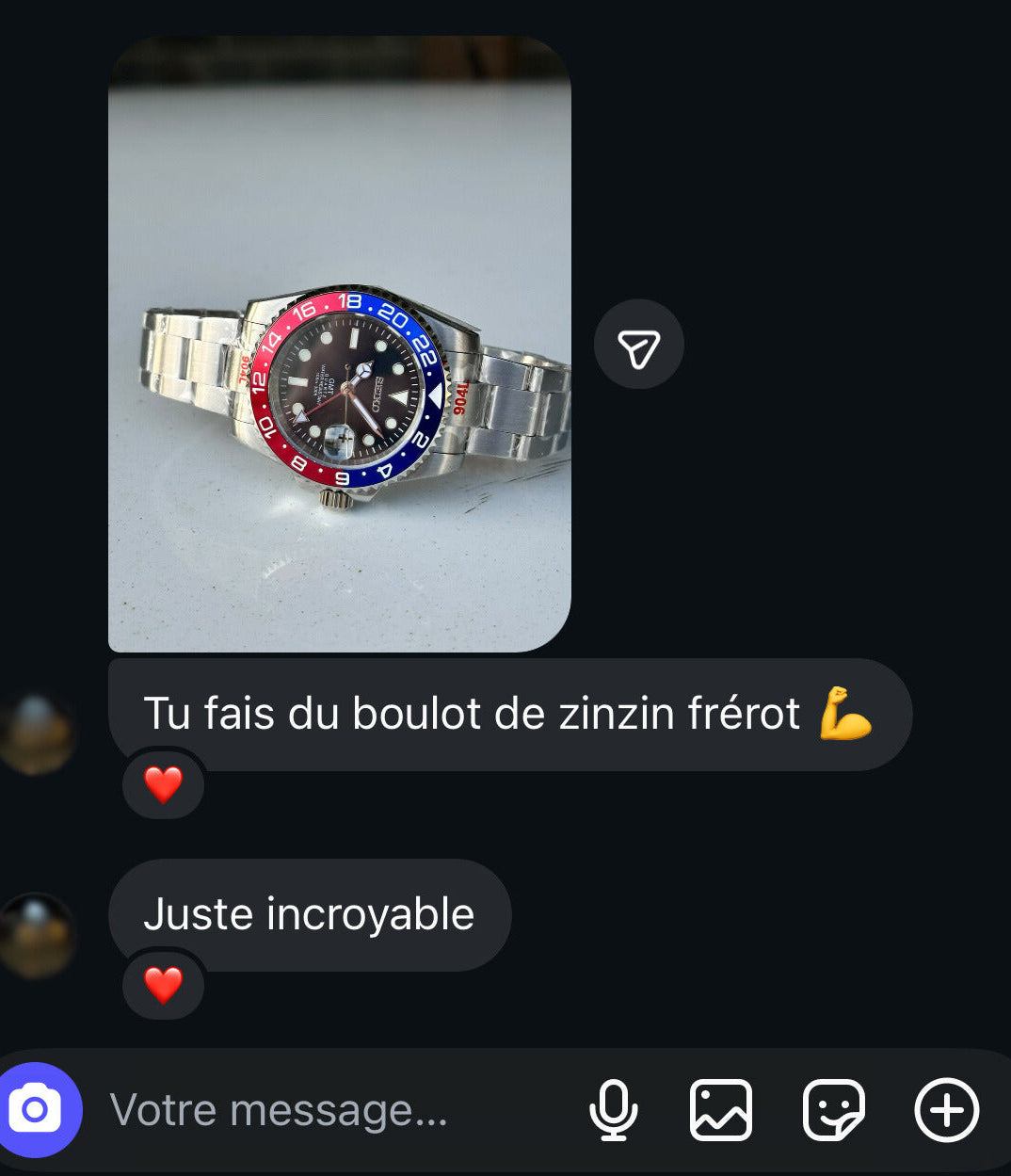Share the watch photo with the send icon
Screen dimensions: 1011x1176
click(x=638, y=345)
